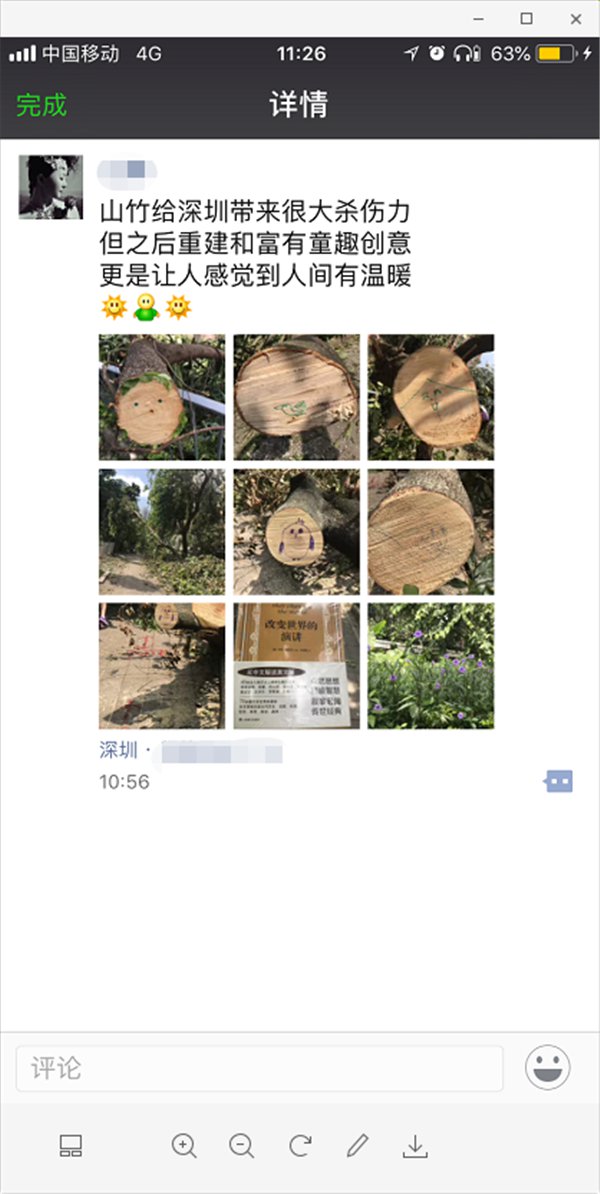Edit the image with the pencil
This screenshot has width=600, height=1194.
click(357, 1146)
